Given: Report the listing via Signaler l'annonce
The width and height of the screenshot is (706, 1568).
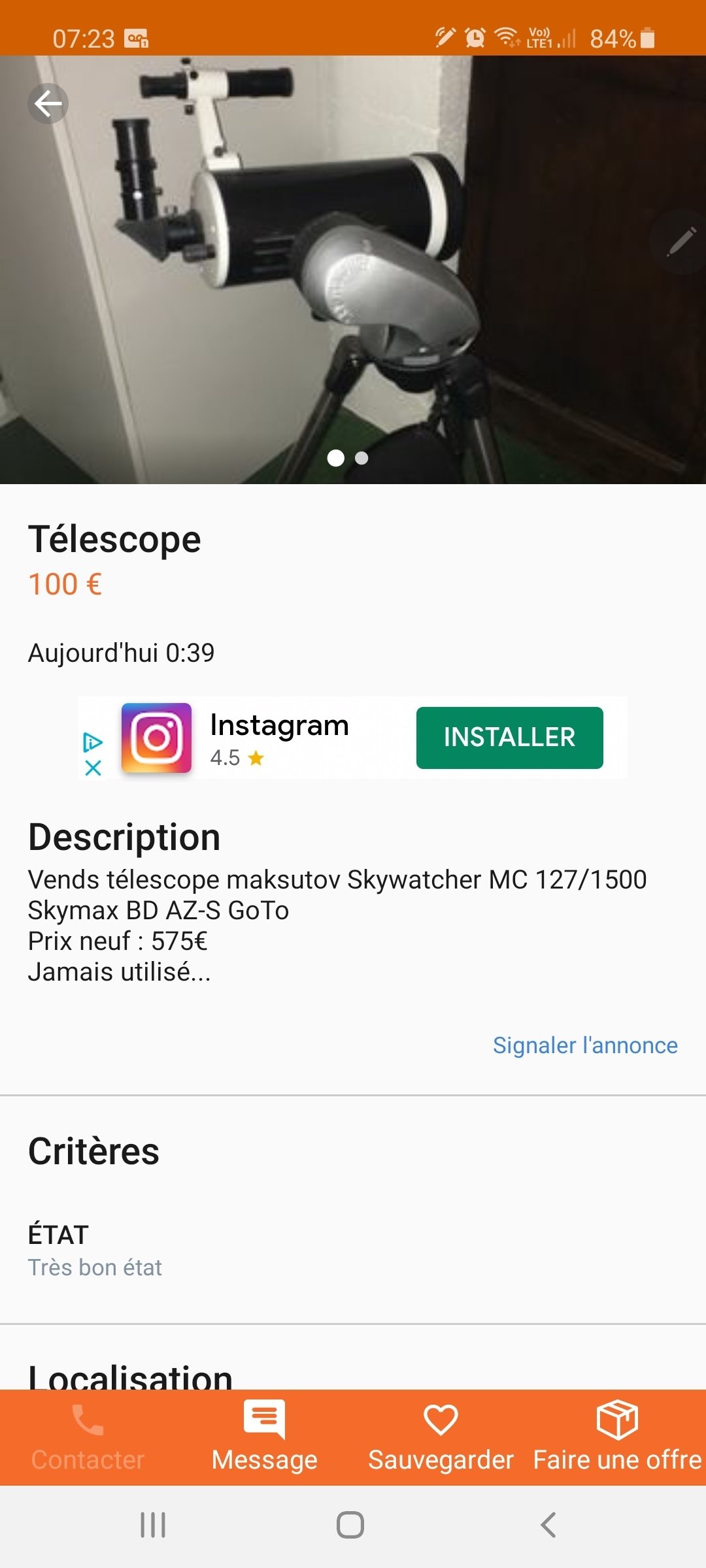Looking at the screenshot, I should pyautogui.click(x=584, y=1045).
